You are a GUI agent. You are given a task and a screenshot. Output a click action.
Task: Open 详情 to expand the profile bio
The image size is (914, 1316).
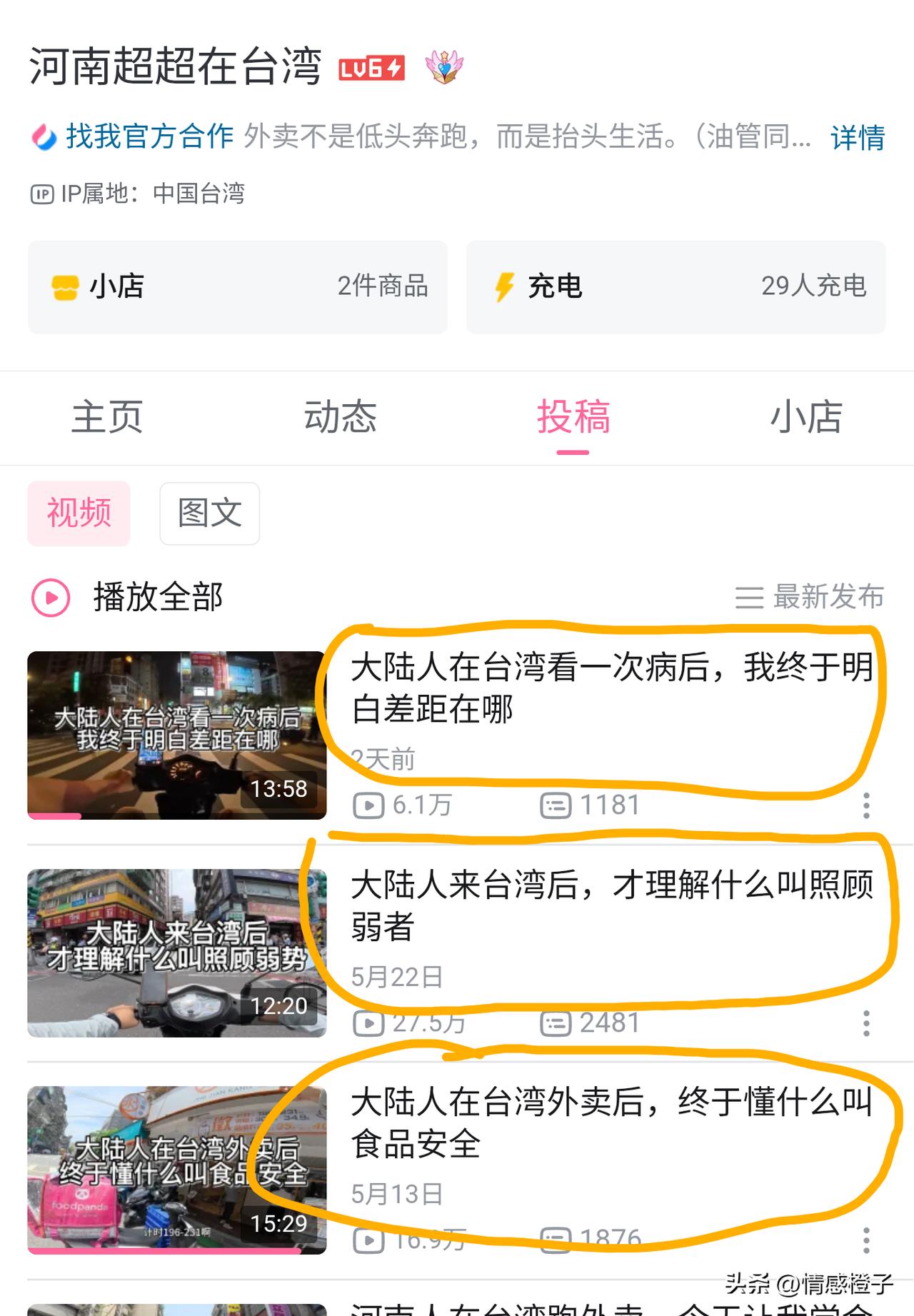[x=858, y=137]
